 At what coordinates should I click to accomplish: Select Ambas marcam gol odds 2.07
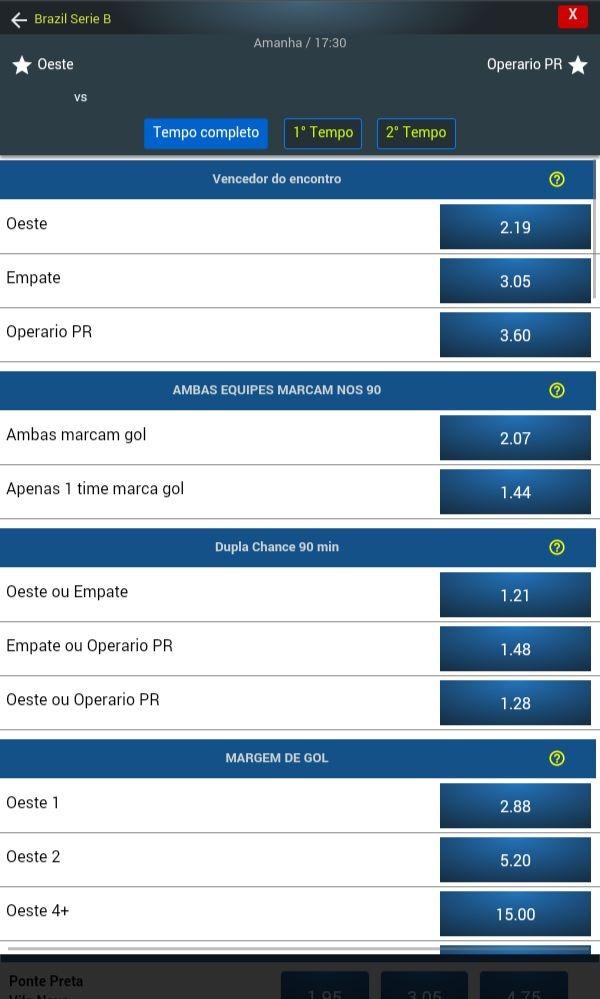point(515,438)
